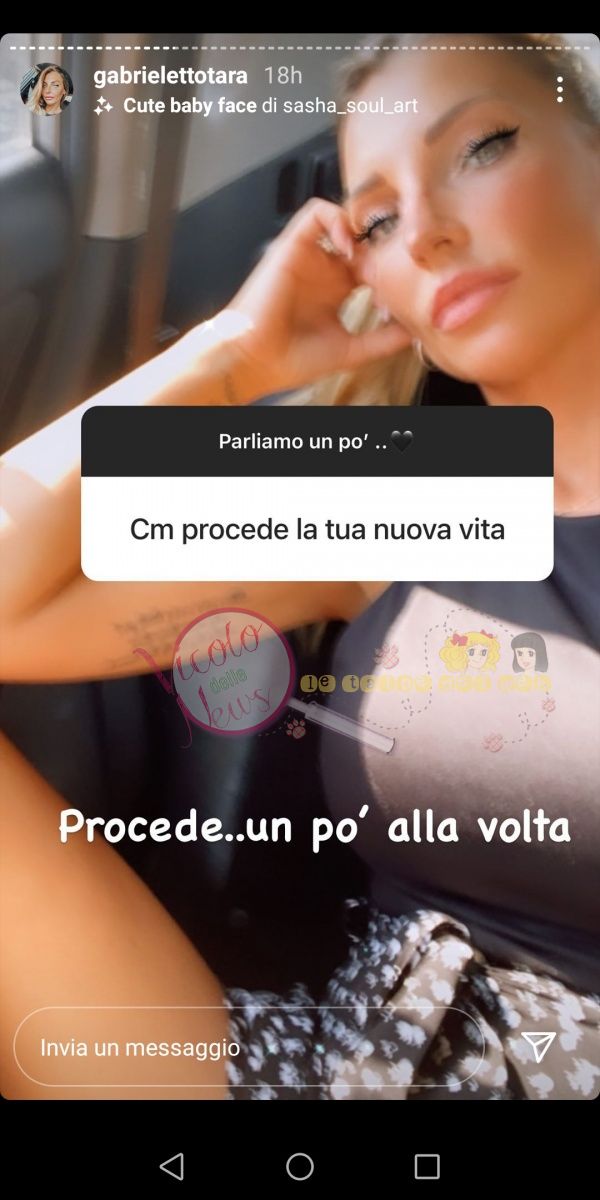Go back with the system back button
This screenshot has width=600, height=1200.
point(172,1166)
